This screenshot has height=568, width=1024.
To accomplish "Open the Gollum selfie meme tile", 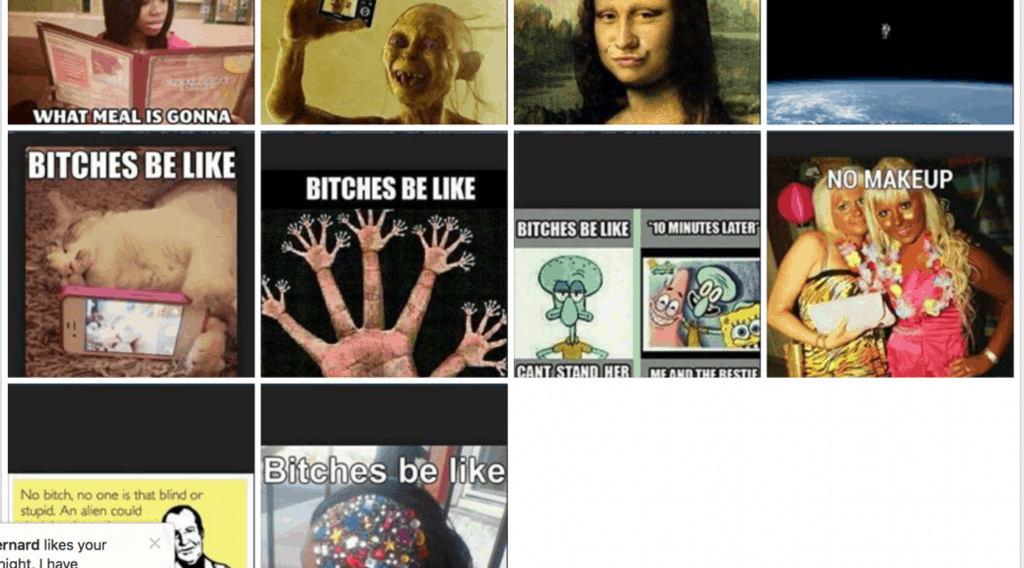I will click(384, 62).
